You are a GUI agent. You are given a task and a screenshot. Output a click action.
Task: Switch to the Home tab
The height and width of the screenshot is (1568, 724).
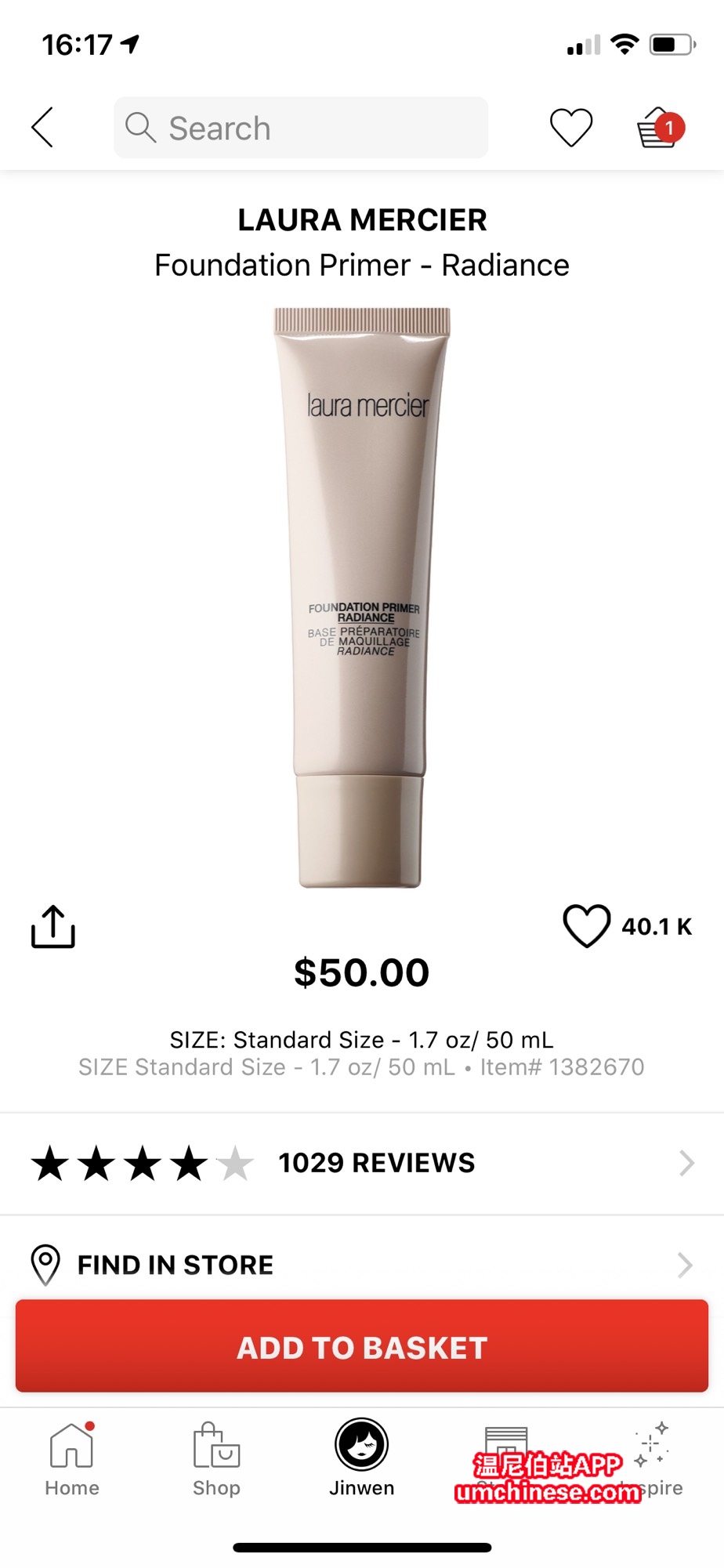(x=72, y=1458)
